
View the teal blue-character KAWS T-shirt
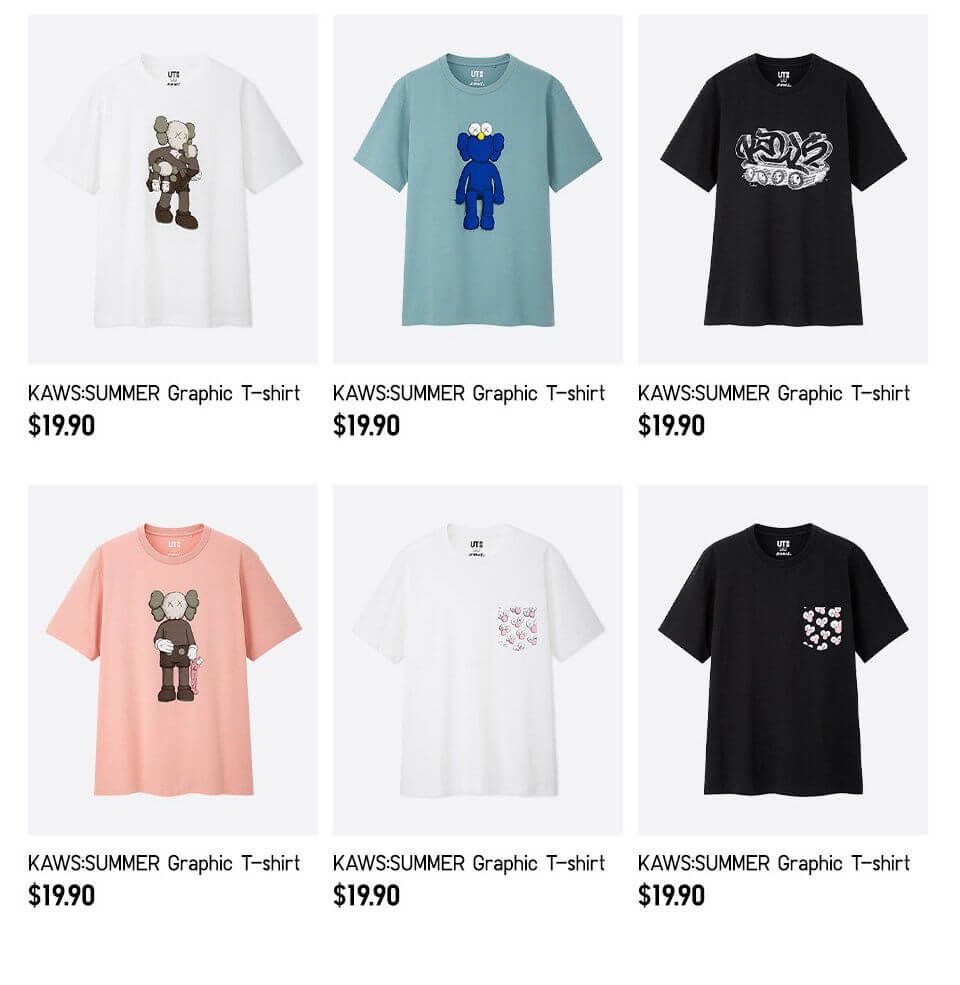click(x=478, y=190)
